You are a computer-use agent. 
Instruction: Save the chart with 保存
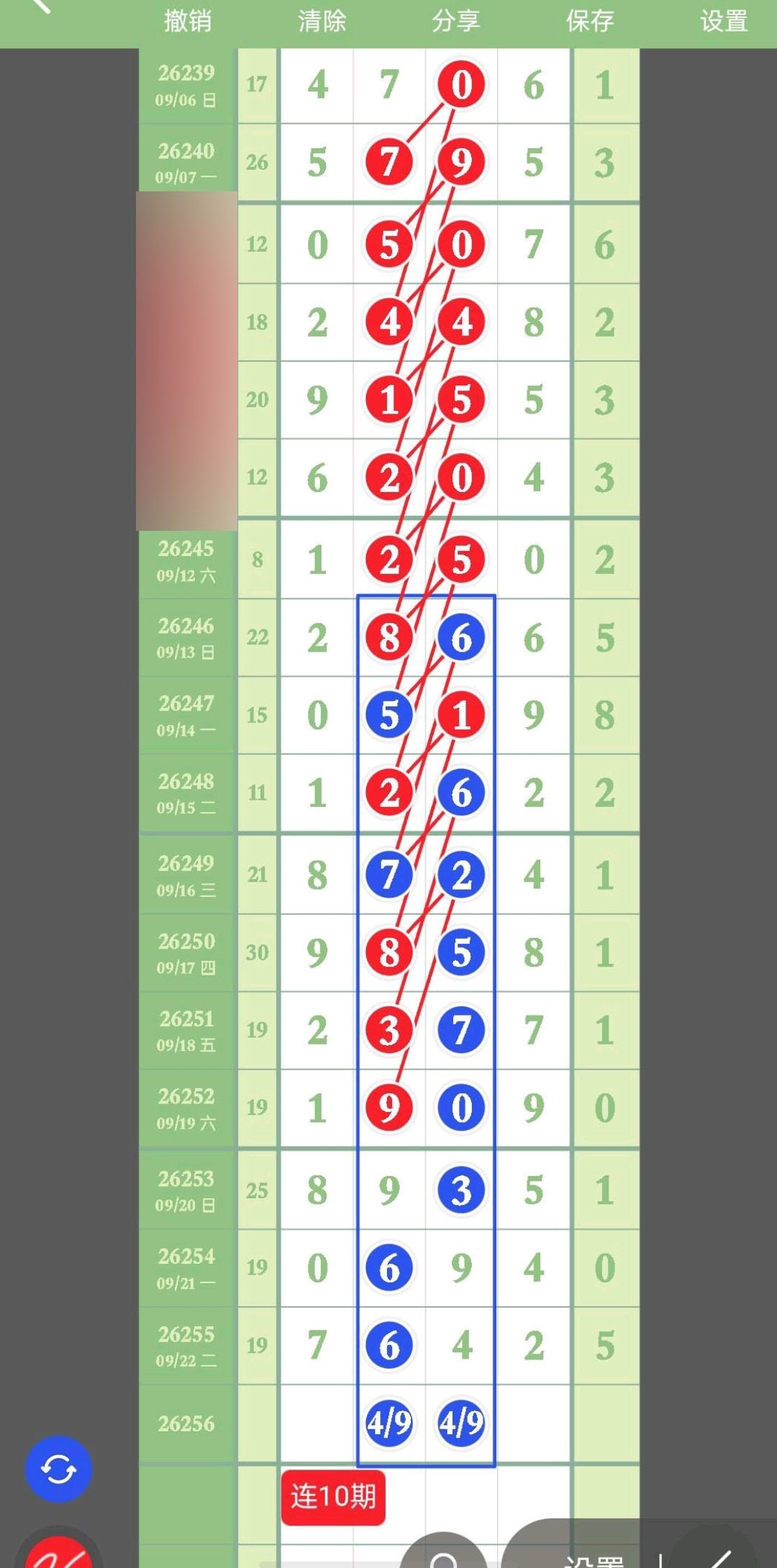[590, 21]
